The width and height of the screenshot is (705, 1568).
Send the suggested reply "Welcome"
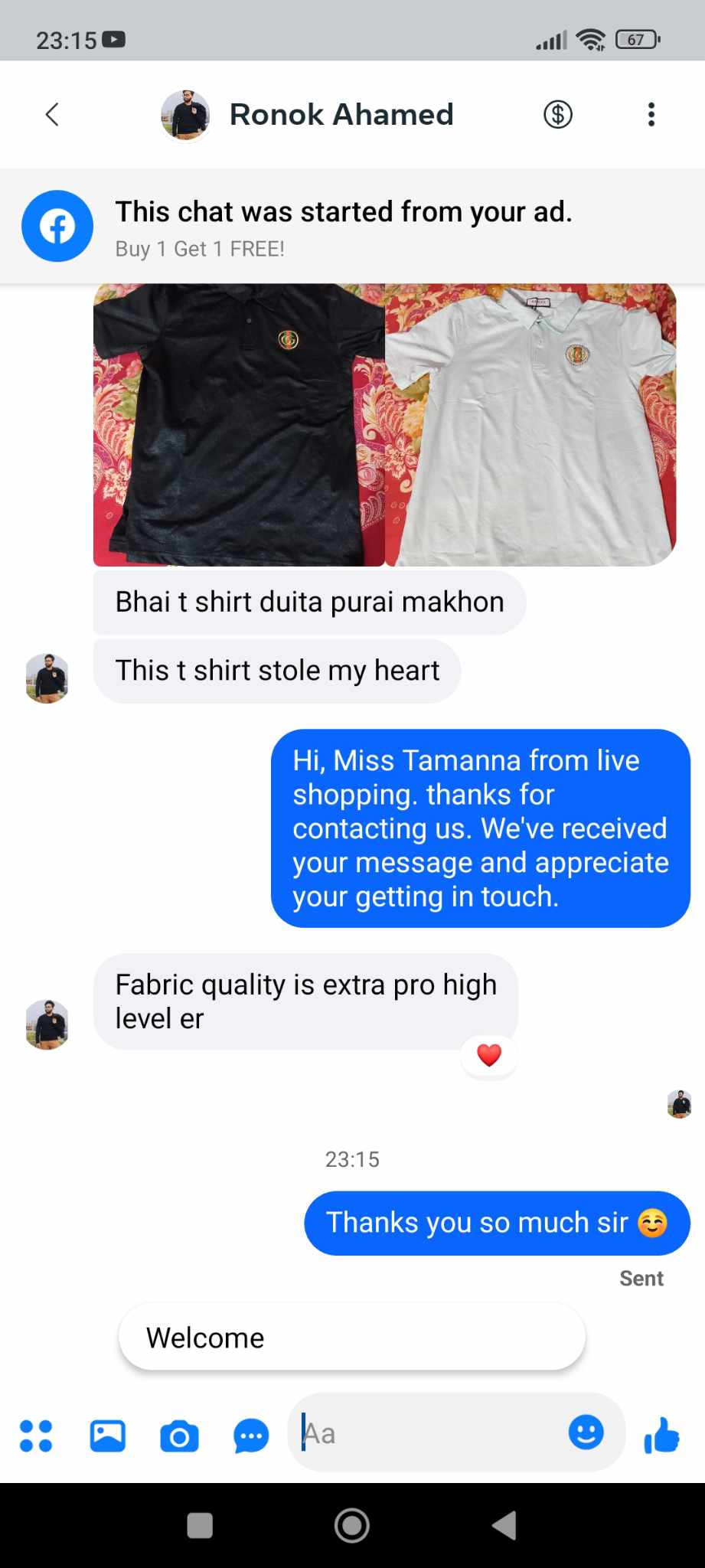tap(352, 1338)
